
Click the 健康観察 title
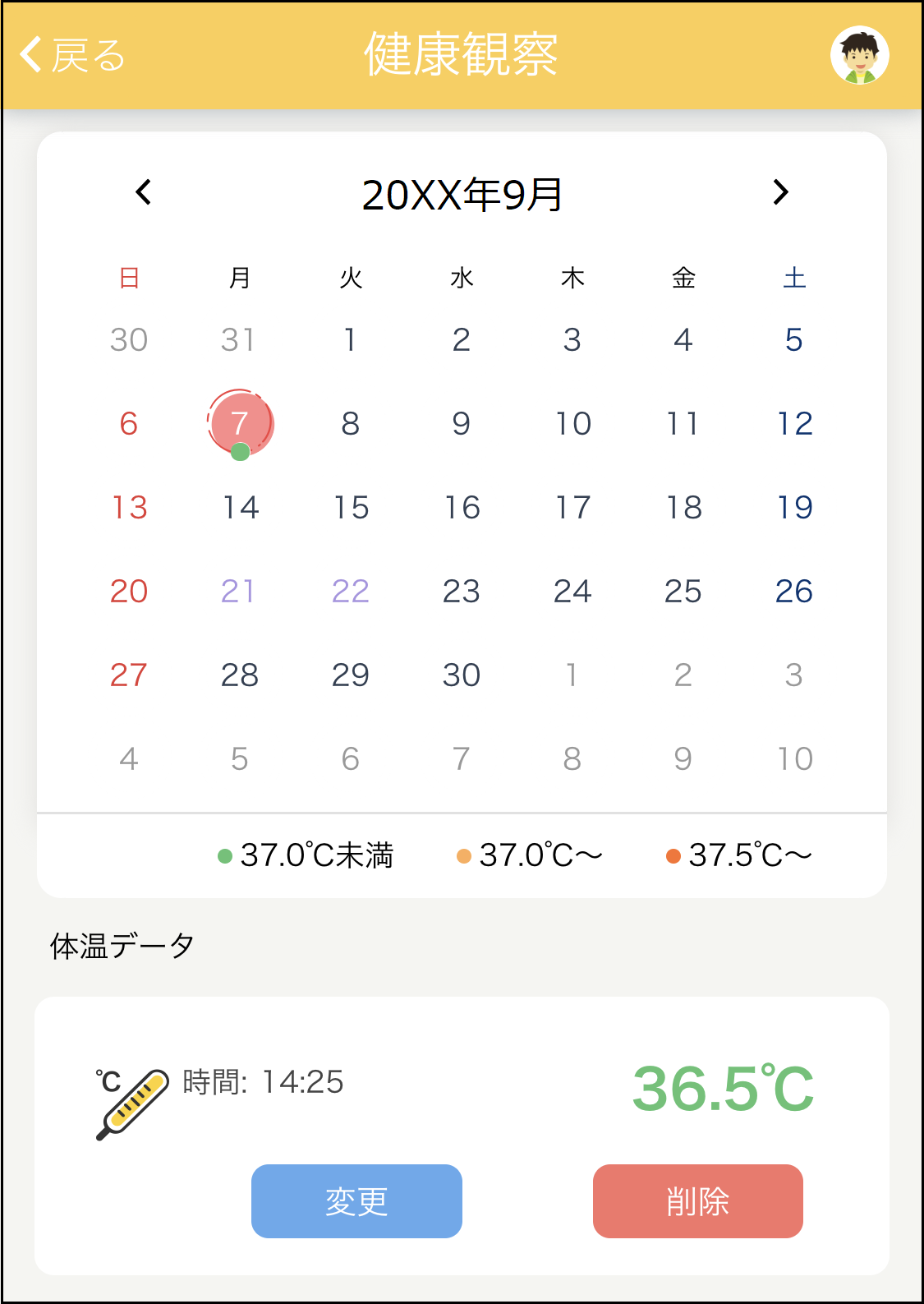(461, 57)
